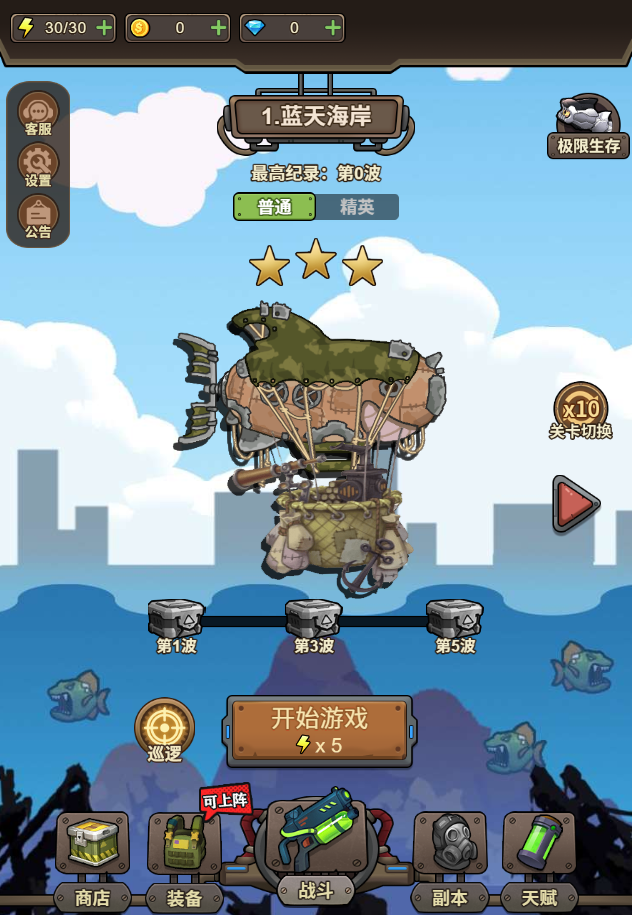Add gold coins with the plus icon
Screen dimensions: 632x915
219,28
